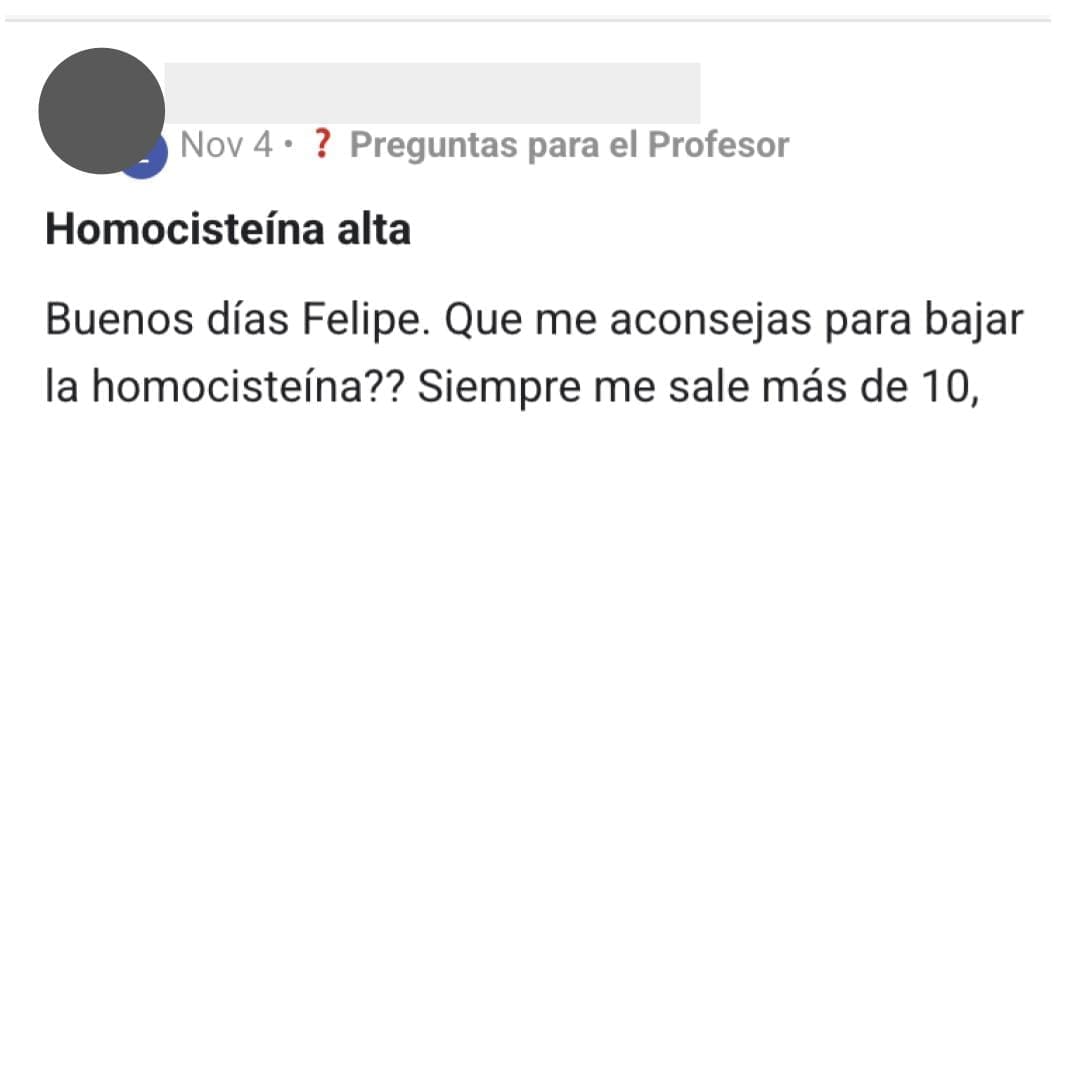Open the post titled Homocisteína alta
Image resolution: width=1080 pixels, height=1080 pixels.
click(228, 230)
